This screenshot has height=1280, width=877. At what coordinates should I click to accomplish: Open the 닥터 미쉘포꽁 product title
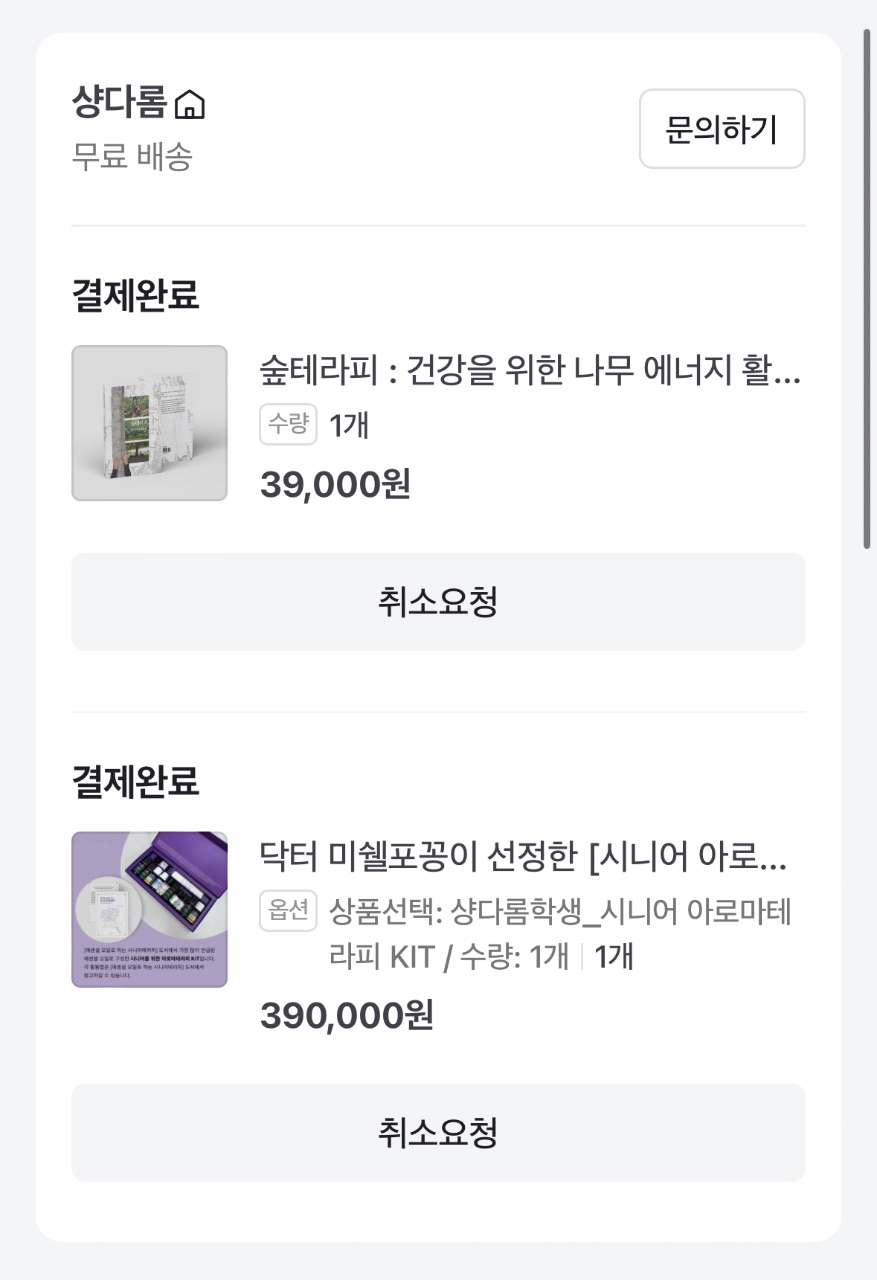[524, 857]
